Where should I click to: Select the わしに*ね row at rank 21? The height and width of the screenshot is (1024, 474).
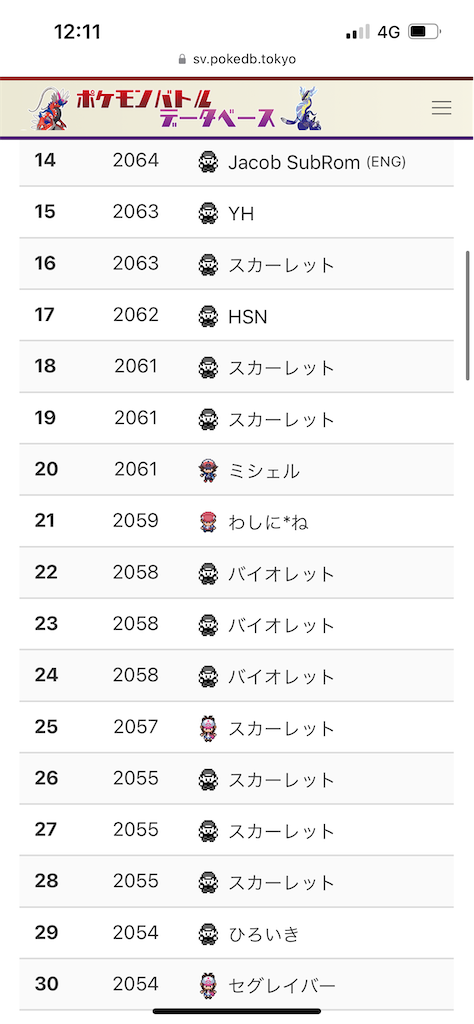coord(236,521)
